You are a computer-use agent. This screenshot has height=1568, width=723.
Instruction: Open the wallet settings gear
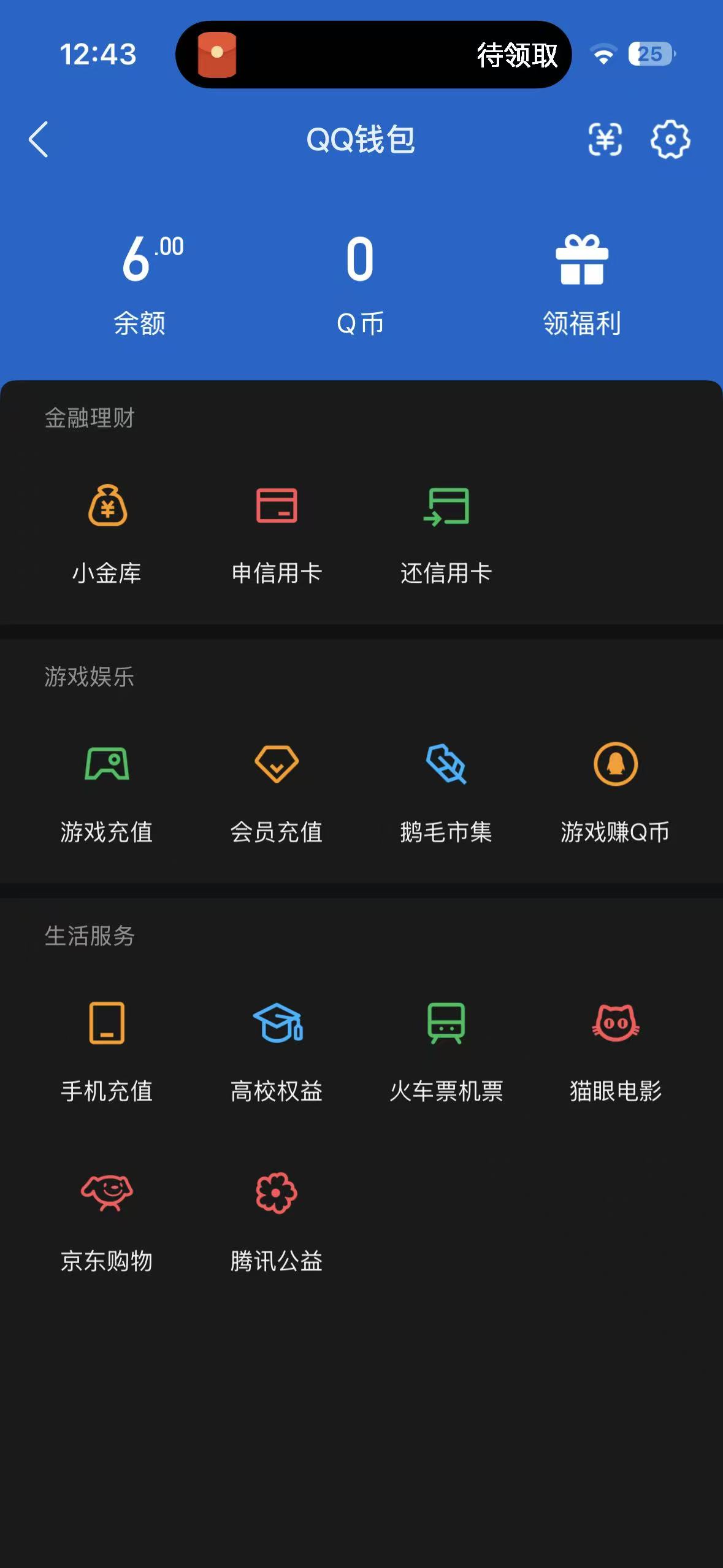click(670, 140)
